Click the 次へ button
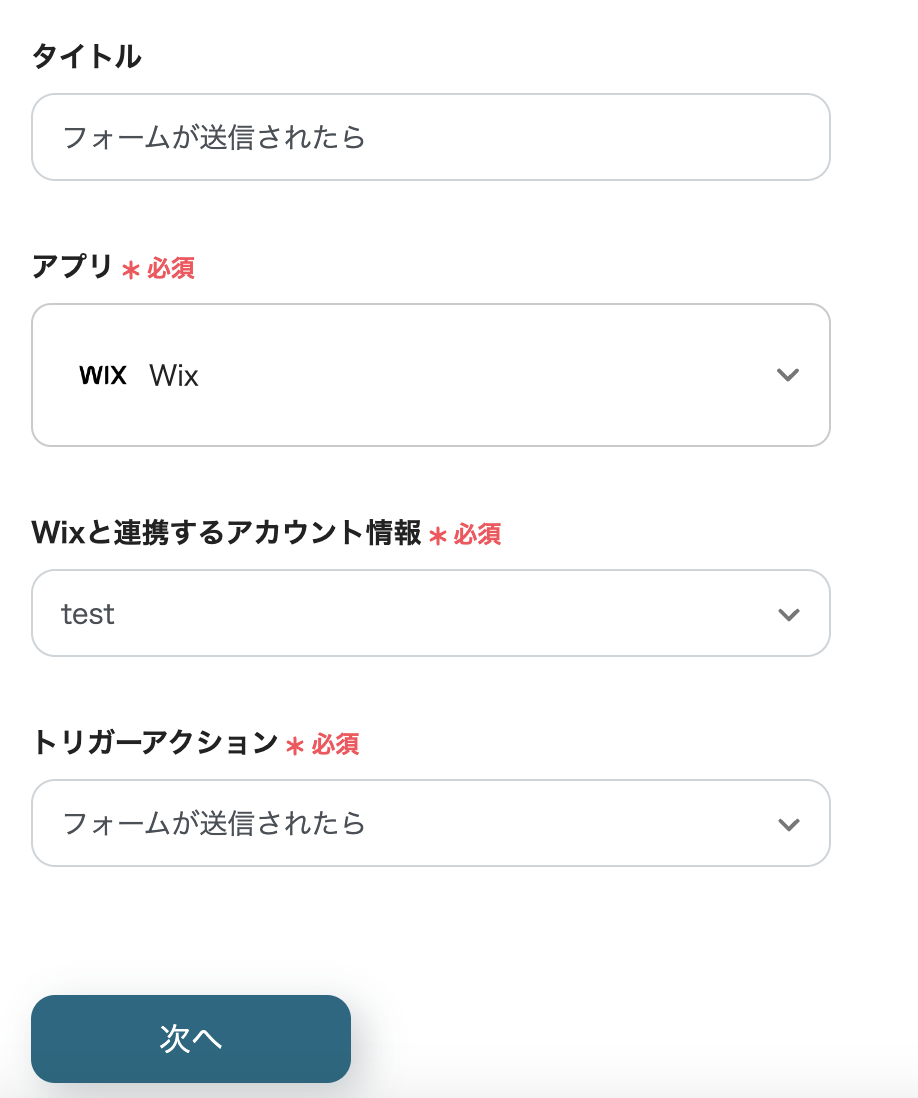Screen dimensions: 918x1098 tap(190, 1039)
